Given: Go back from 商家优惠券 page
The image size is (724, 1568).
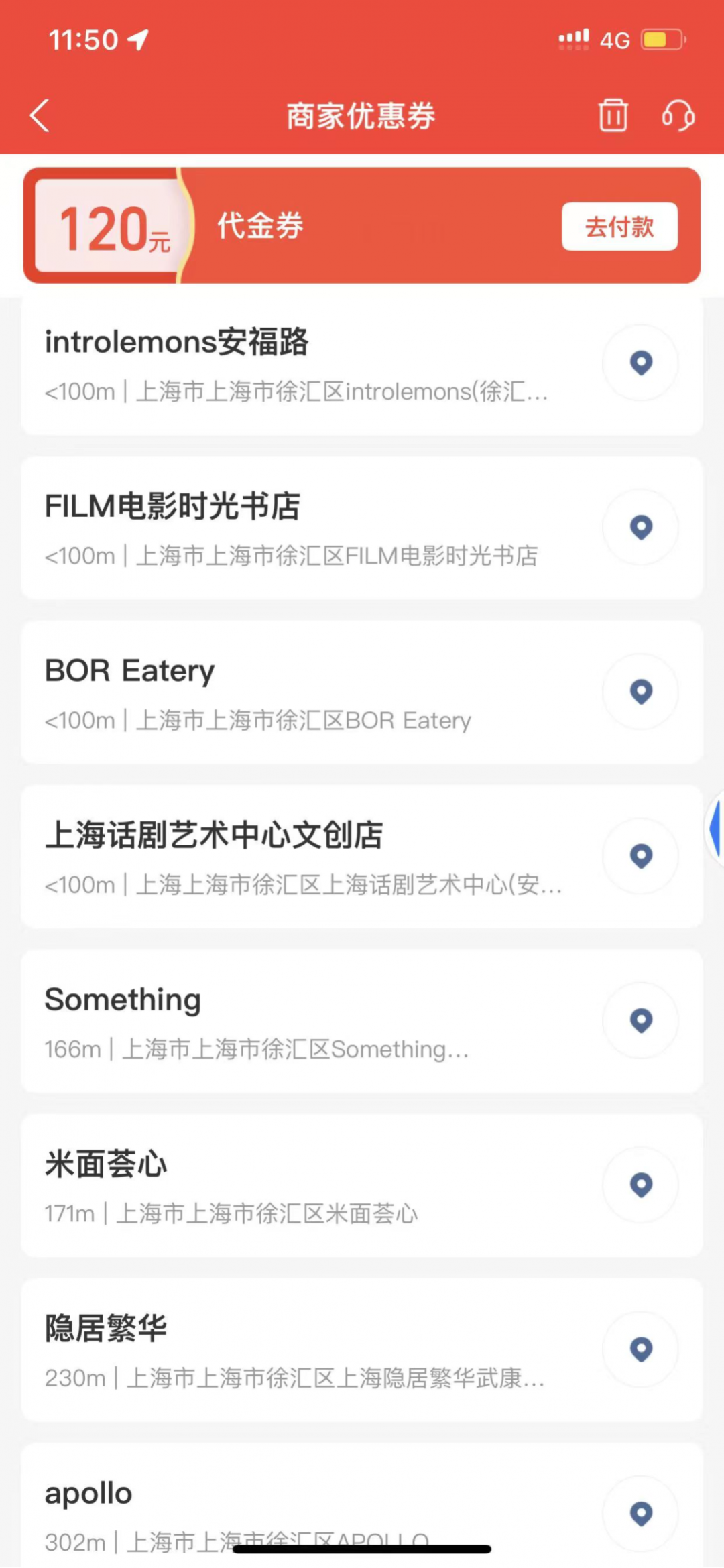Looking at the screenshot, I should point(40,115).
